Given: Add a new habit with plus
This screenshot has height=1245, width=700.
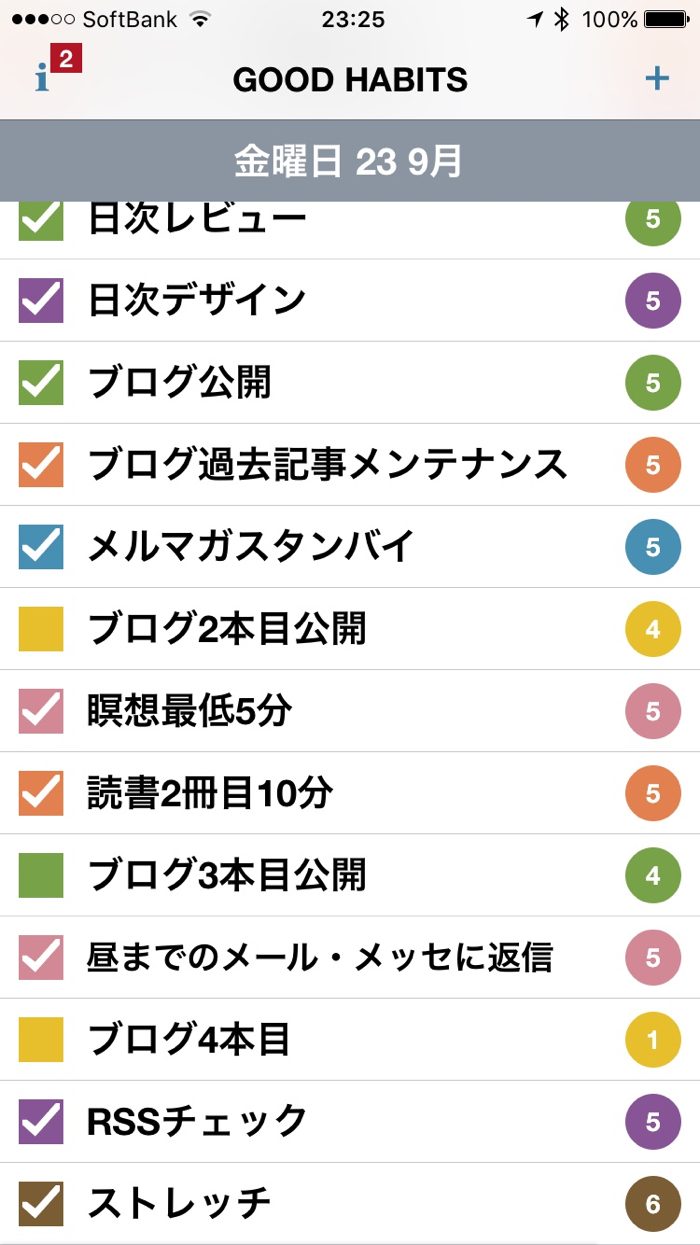Looking at the screenshot, I should point(656,79).
